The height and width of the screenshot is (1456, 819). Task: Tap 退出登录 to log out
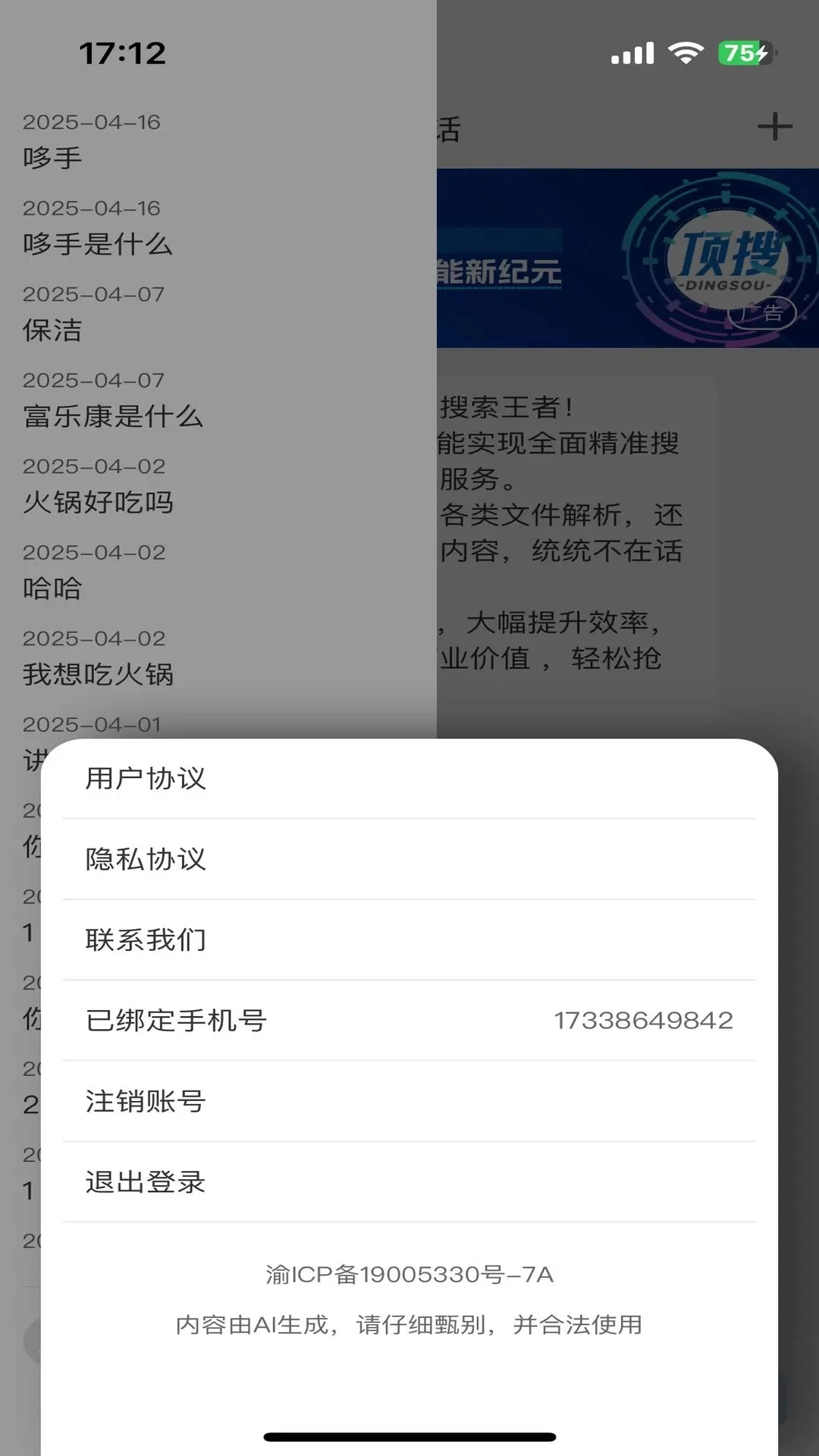pyautogui.click(x=144, y=1181)
